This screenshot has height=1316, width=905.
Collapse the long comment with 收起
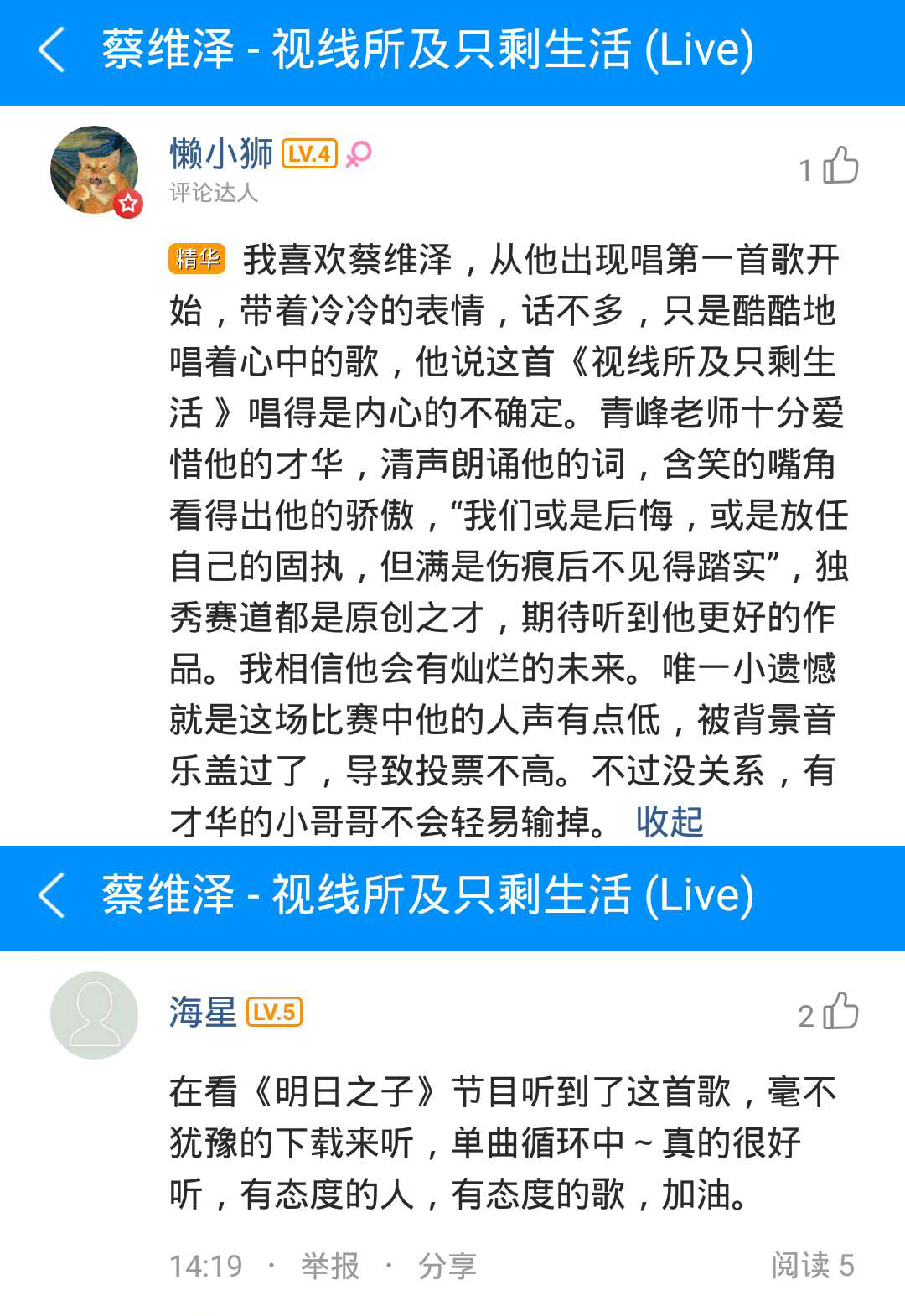point(669,821)
